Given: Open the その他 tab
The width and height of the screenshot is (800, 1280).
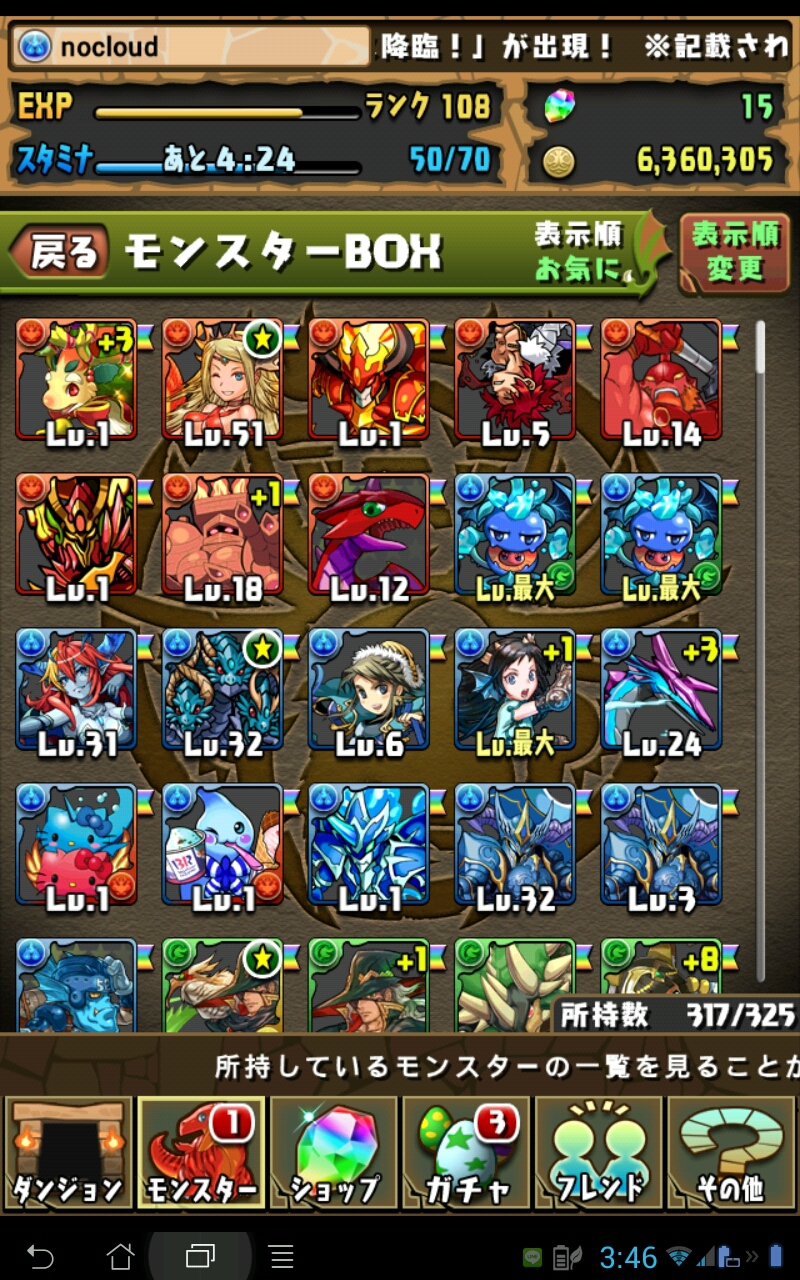Looking at the screenshot, I should pyautogui.click(x=730, y=1153).
